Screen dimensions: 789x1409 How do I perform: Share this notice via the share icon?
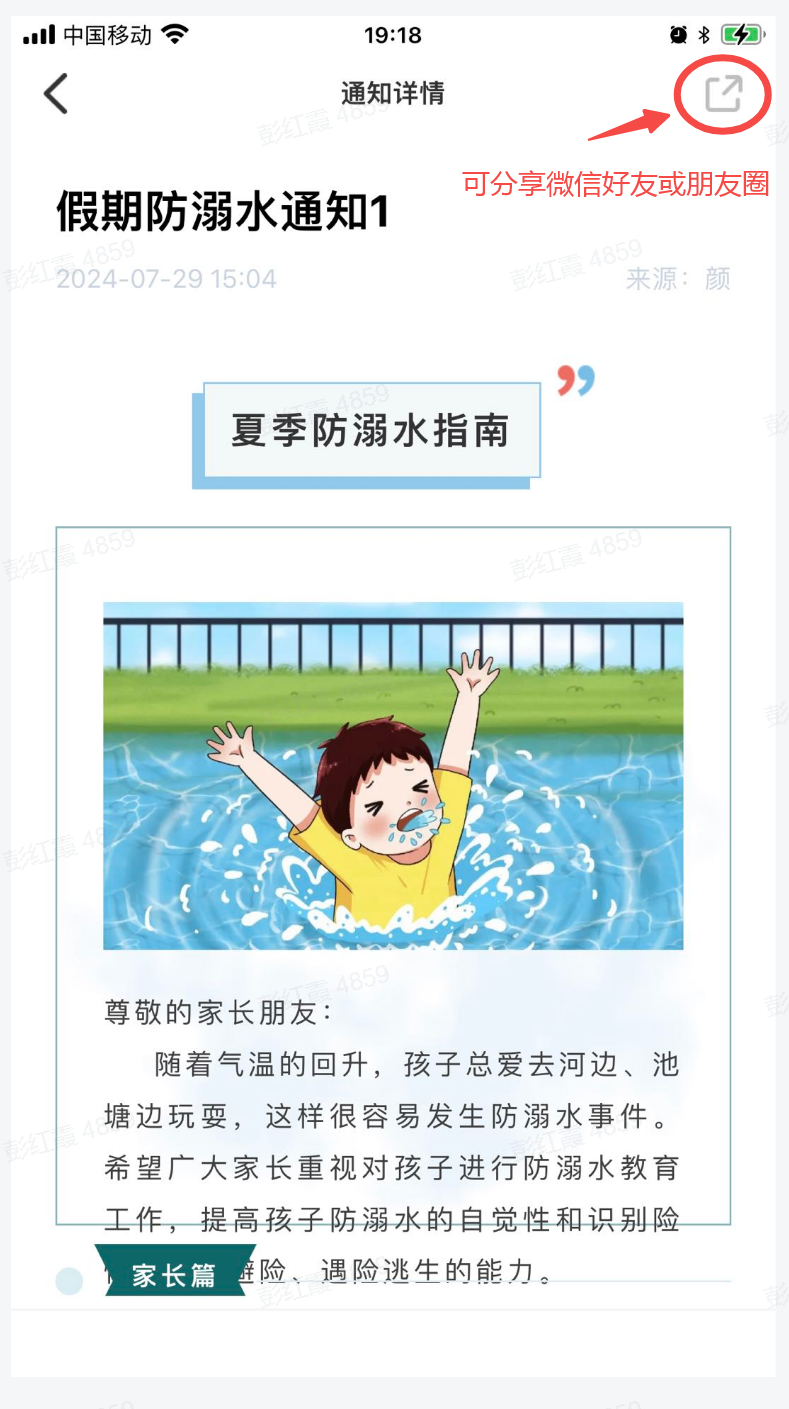tap(723, 94)
